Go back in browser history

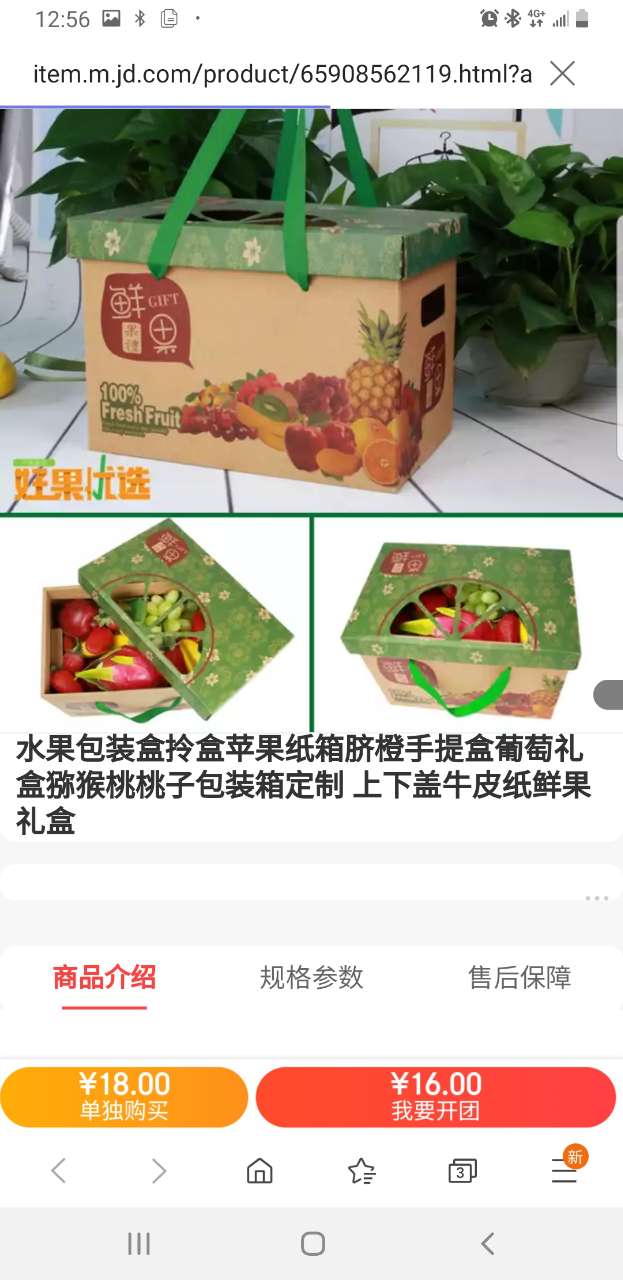(x=59, y=1170)
